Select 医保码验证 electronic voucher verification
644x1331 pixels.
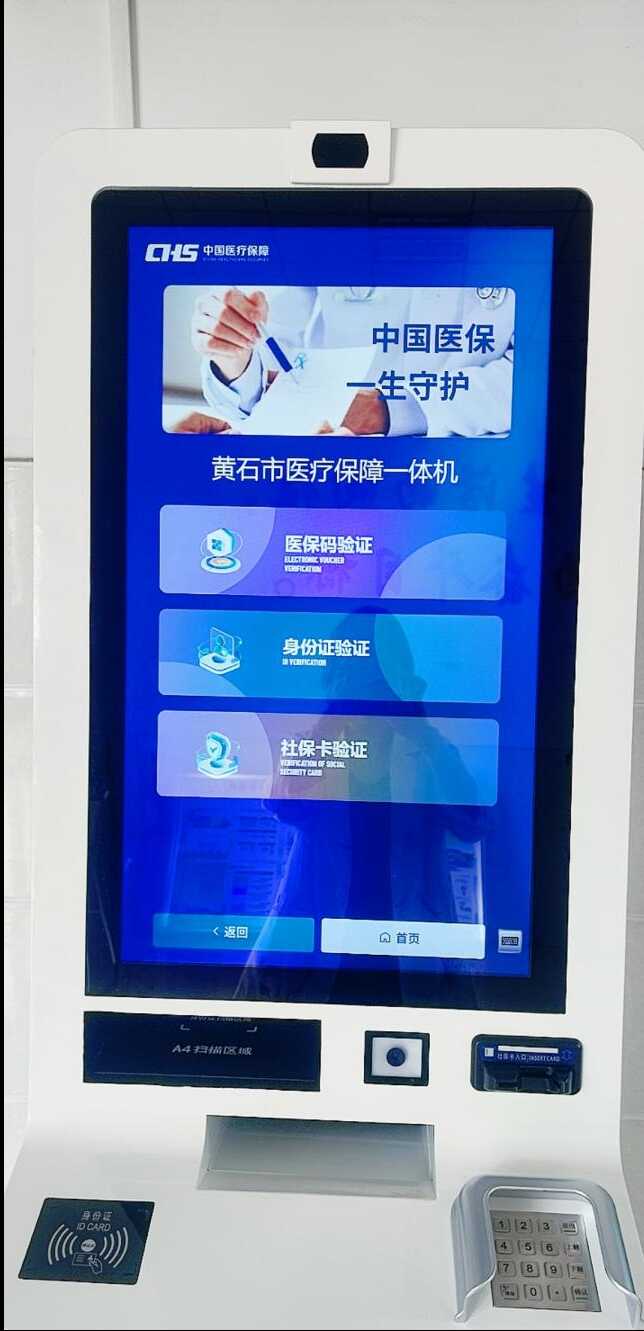pos(332,552)
